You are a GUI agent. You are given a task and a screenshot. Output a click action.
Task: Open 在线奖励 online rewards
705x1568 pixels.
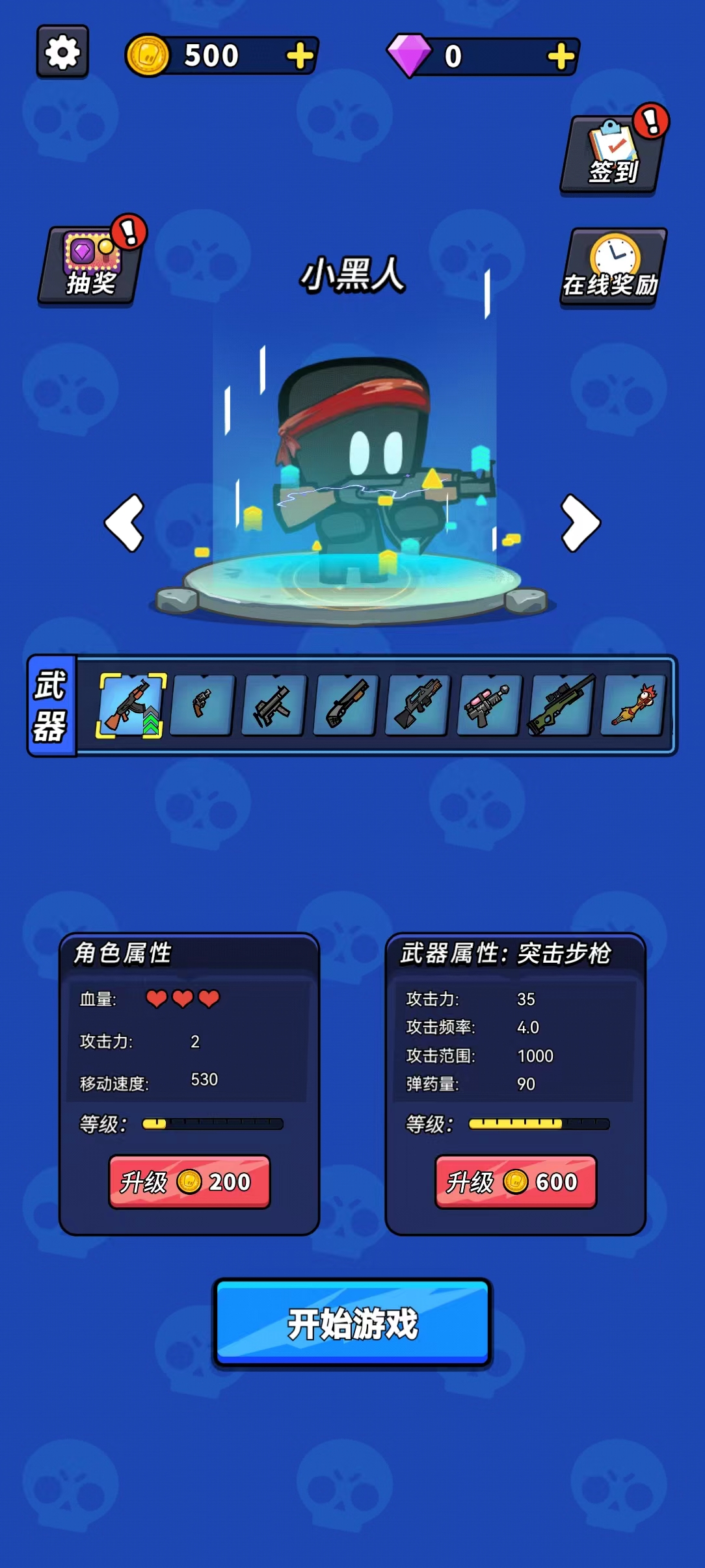613,267
